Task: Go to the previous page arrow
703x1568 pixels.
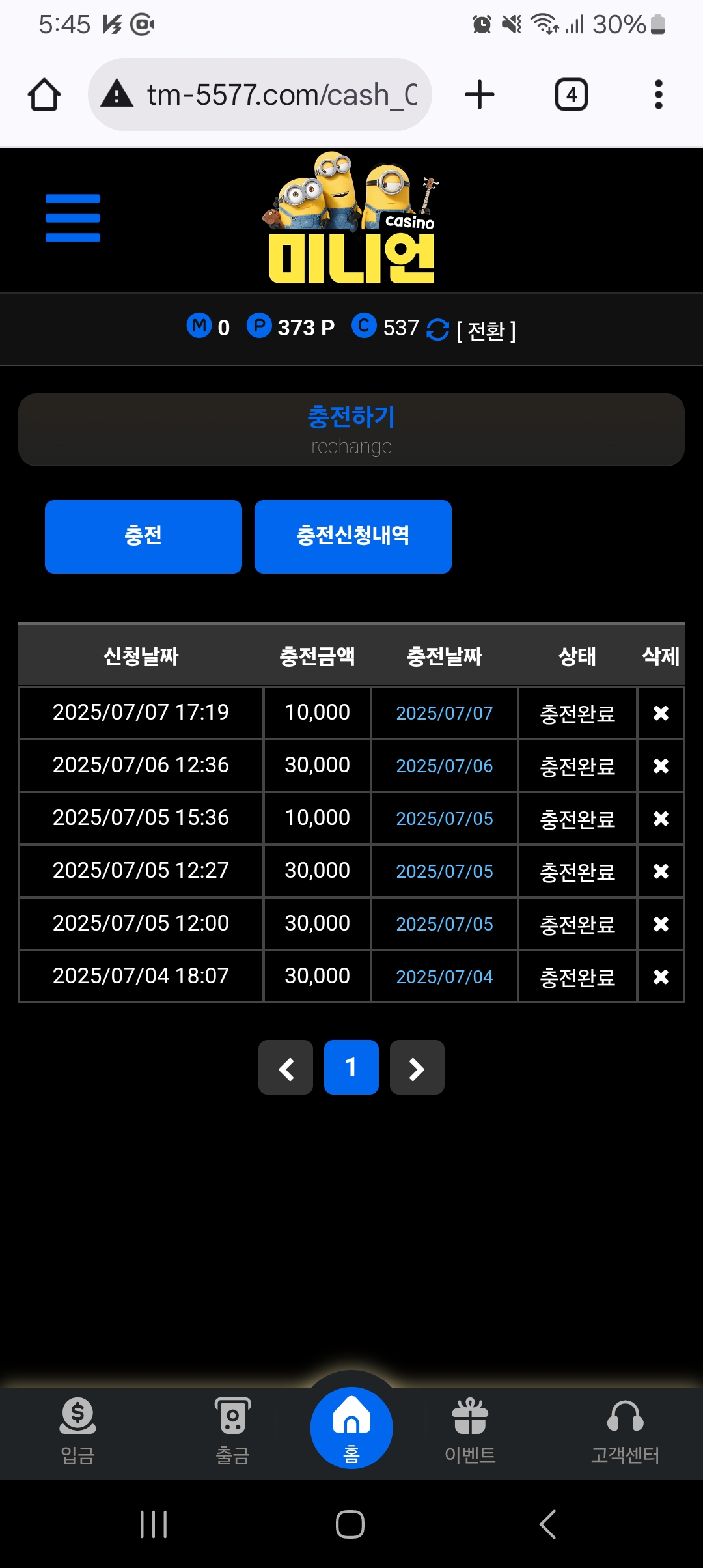Action: pyautogui.click(x=286, y=1068)
